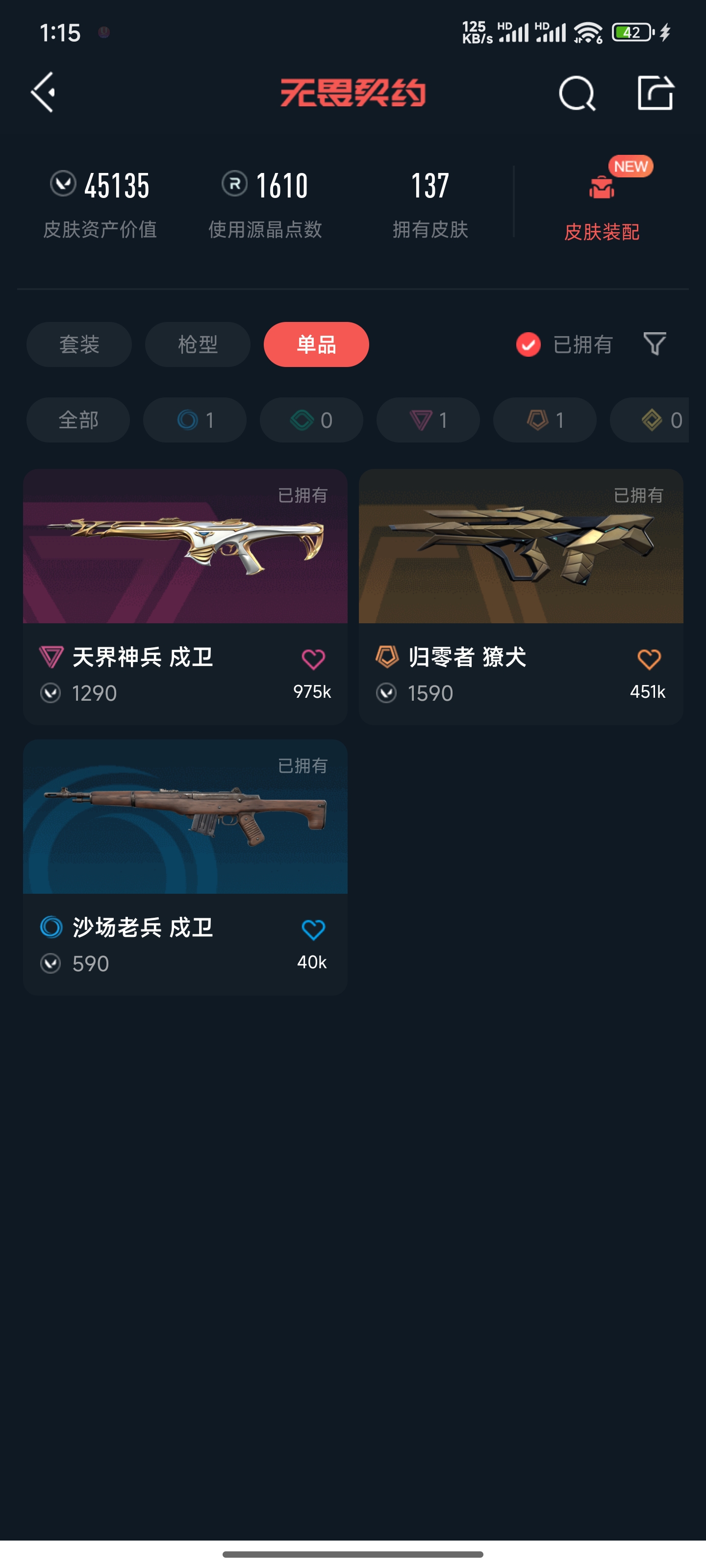
Task: Open the 归零者 獠犬 skin card
Action: tap(521, 547)
